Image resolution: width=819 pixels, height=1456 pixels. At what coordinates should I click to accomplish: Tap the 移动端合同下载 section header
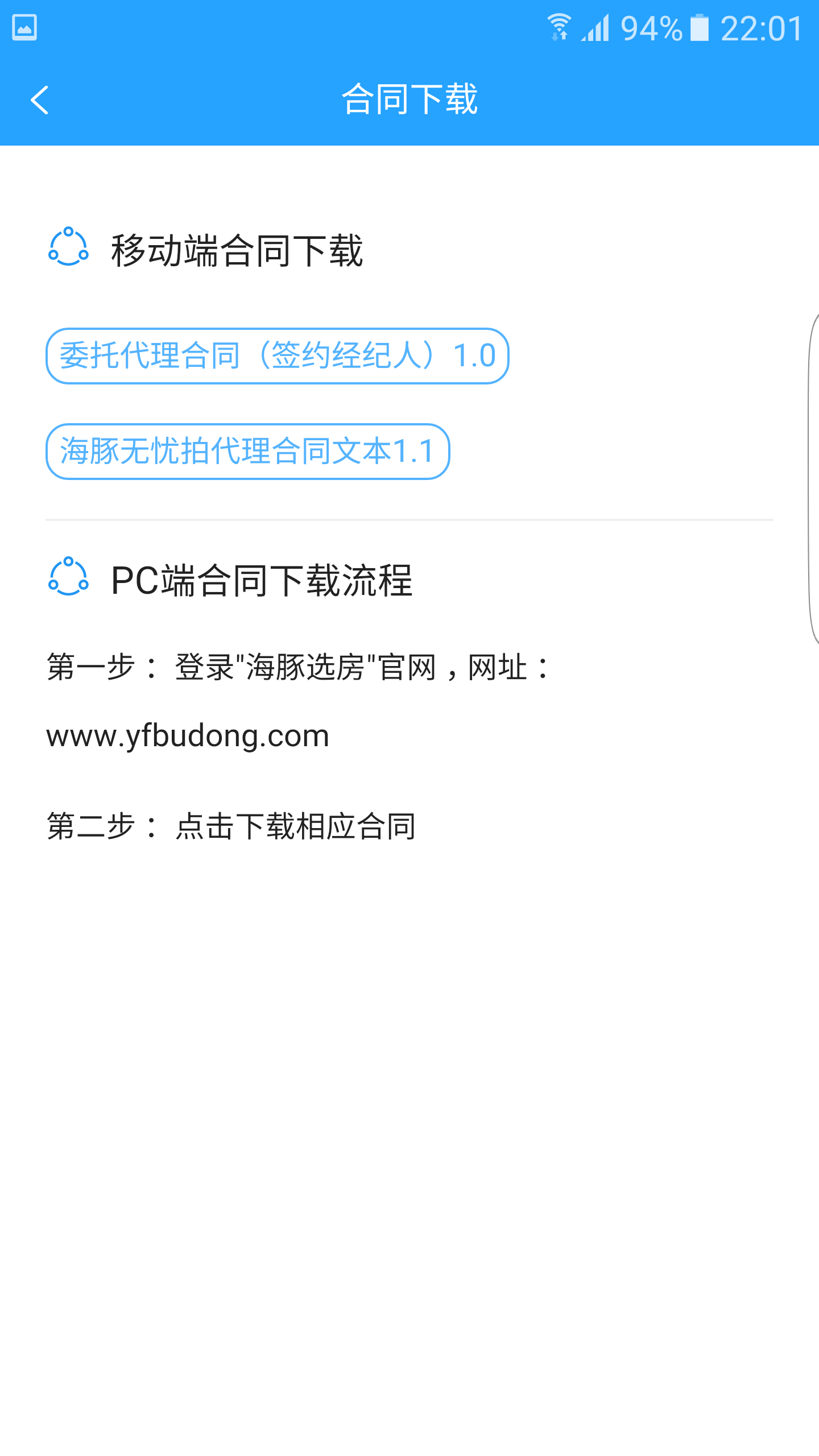(237, 247)
